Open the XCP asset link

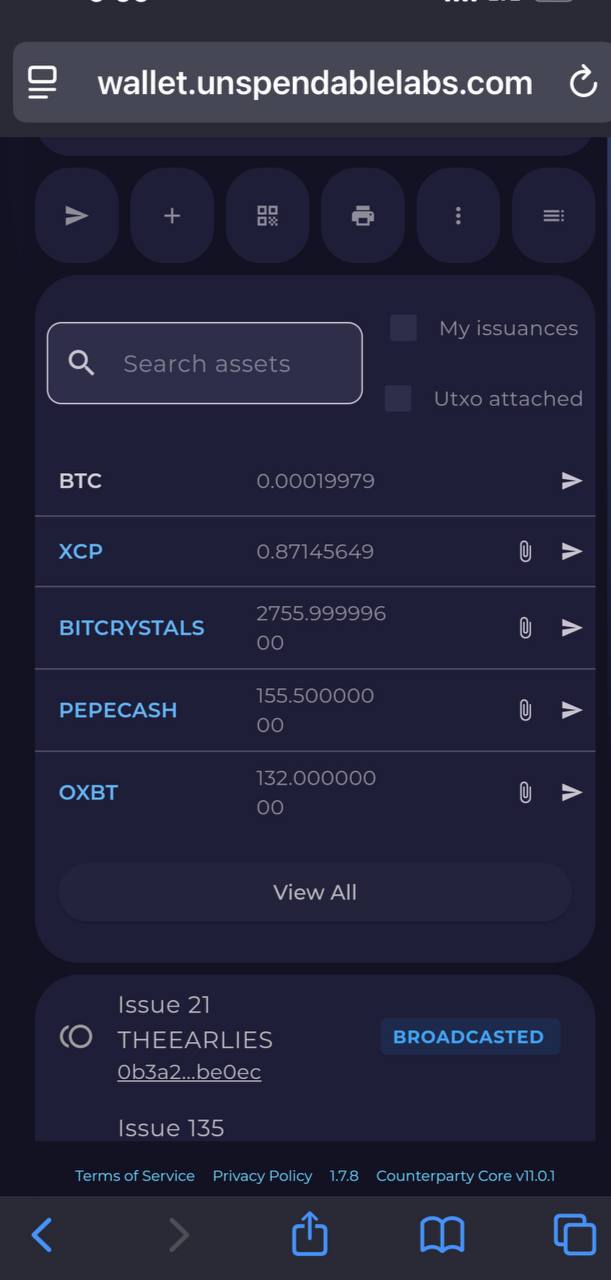click(81, 551)
